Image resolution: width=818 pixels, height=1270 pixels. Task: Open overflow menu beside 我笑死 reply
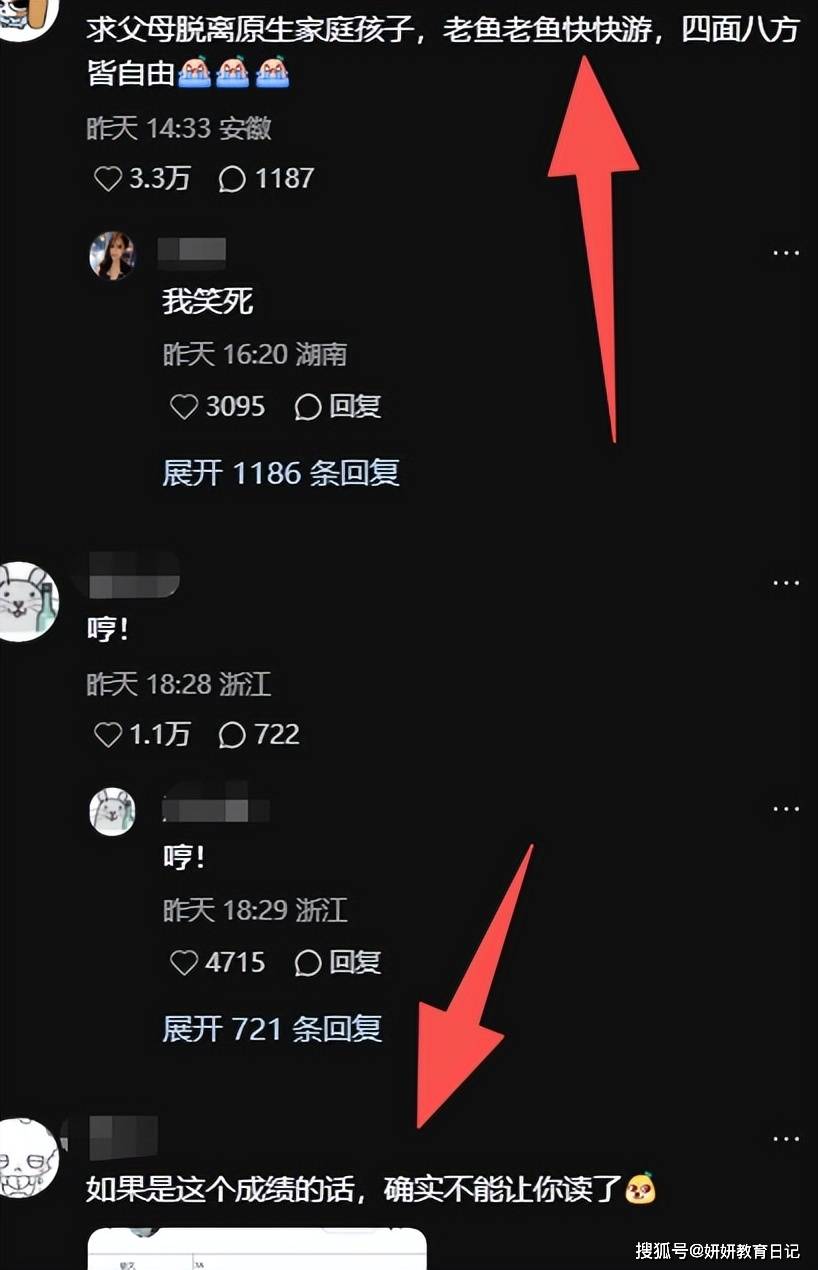[x=786, y=253]
